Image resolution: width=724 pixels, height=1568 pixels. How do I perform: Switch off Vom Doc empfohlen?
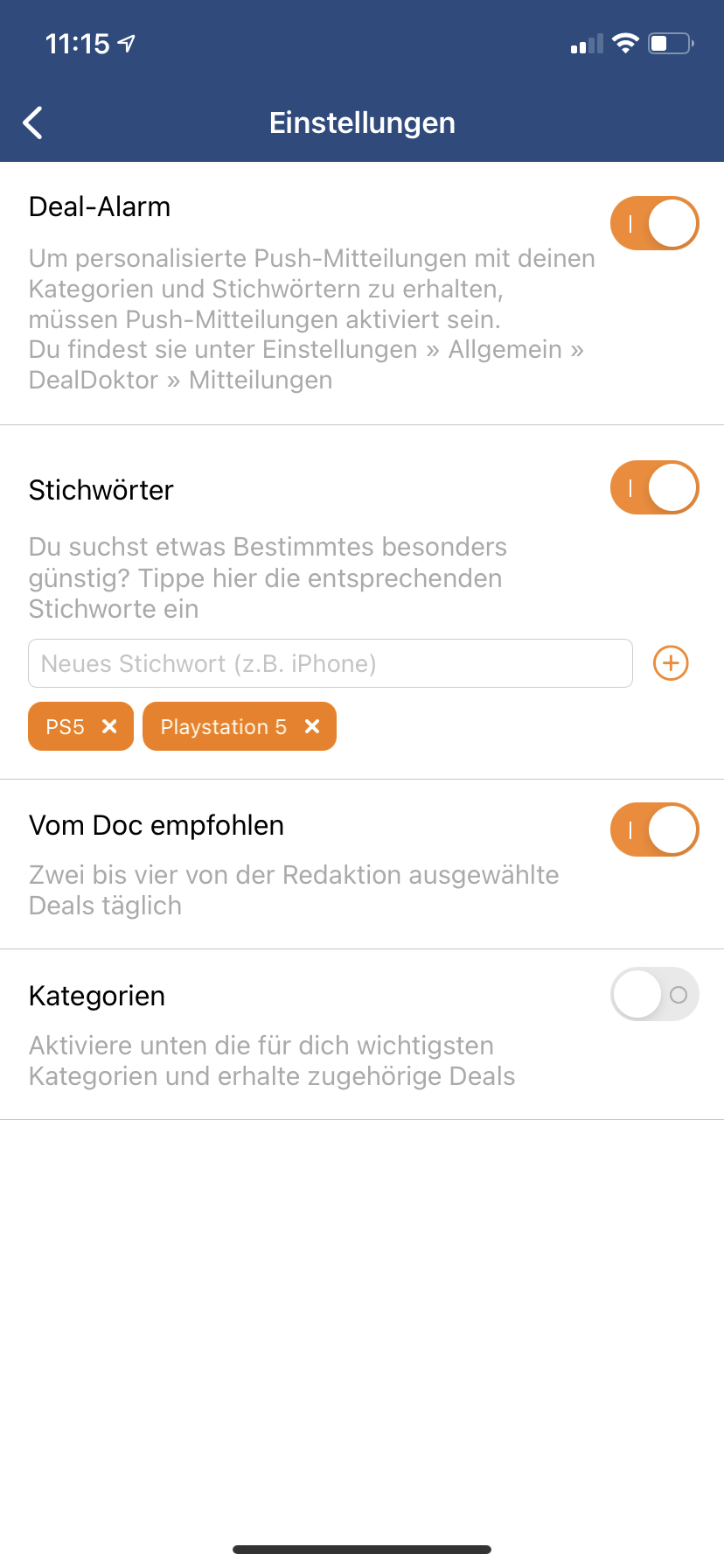pyautogui.click(x=654, y=829)
